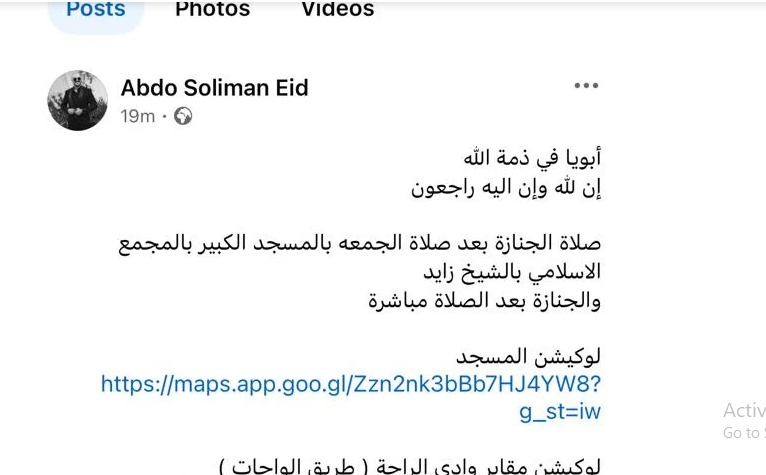Open Abdo Soliman Eid's profile picture
766x475 pixels.
click(78, 101)
